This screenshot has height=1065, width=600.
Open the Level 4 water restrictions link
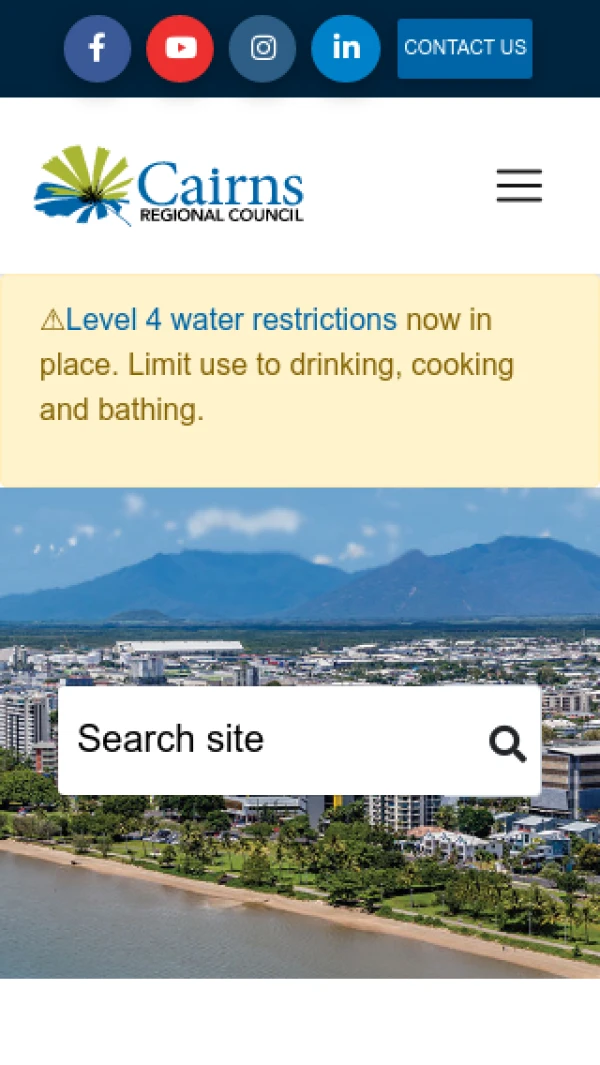(x=231, y=320)
